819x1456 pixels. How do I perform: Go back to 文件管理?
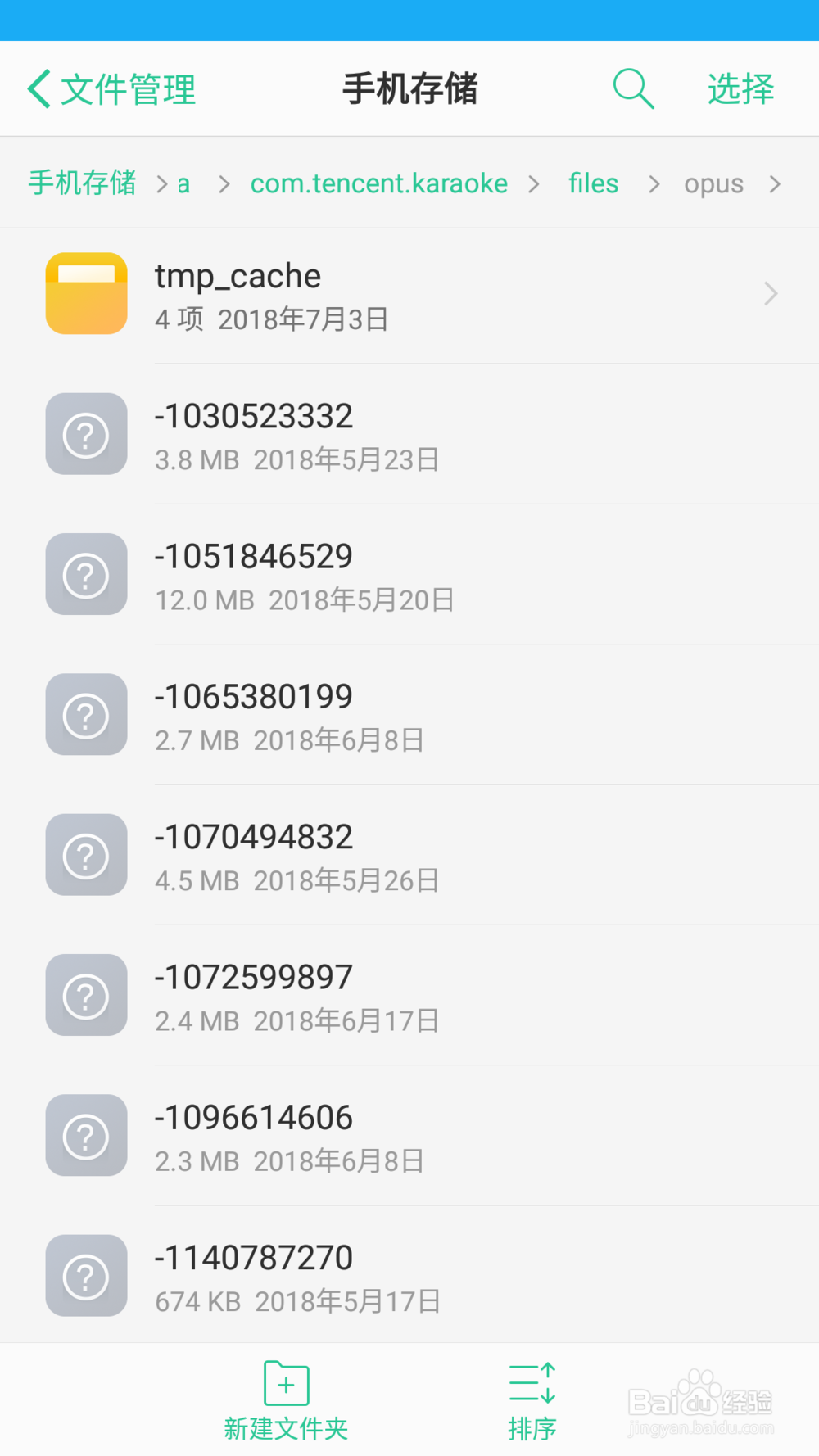pyautogui.click(x=111, y=89)
